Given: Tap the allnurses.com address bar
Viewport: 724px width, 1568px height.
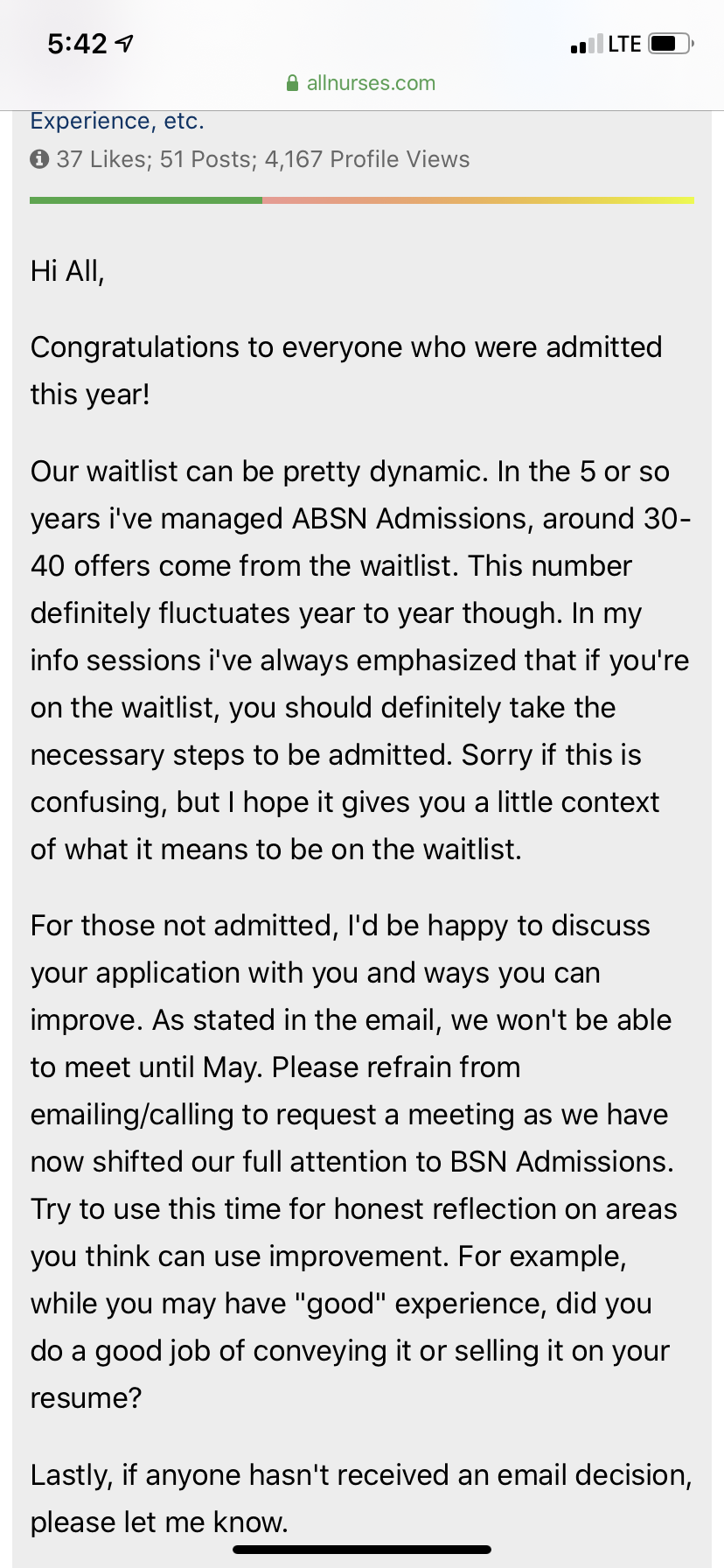Looking at the screenshot, I should 361,83.
